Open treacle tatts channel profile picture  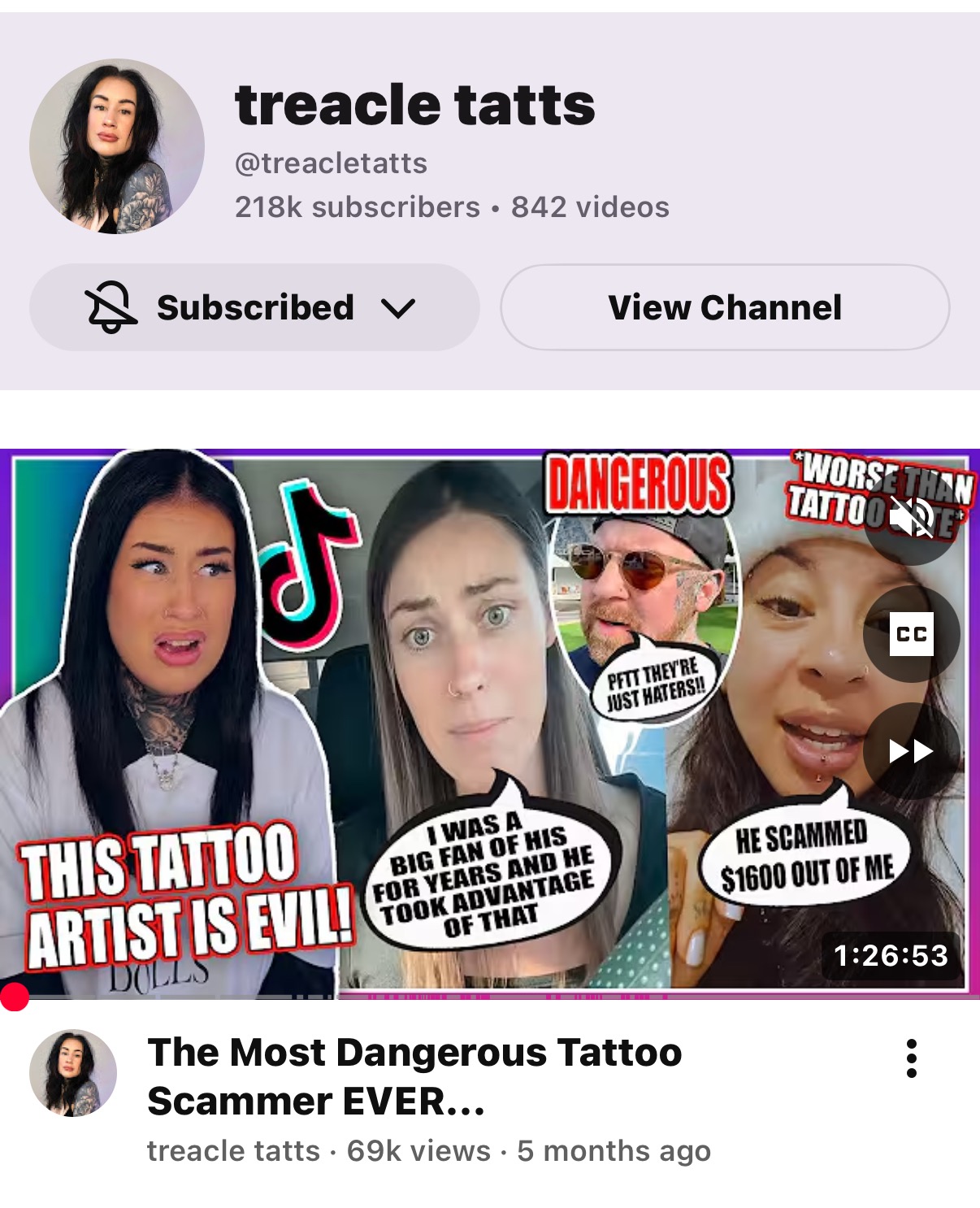[x=116, y=146]
